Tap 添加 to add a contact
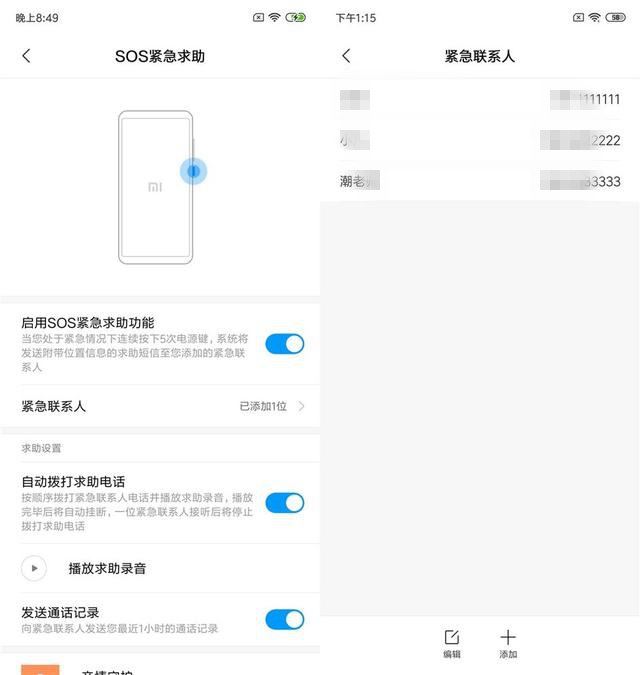This screenshot has height=675, width=640. [508, 643]
